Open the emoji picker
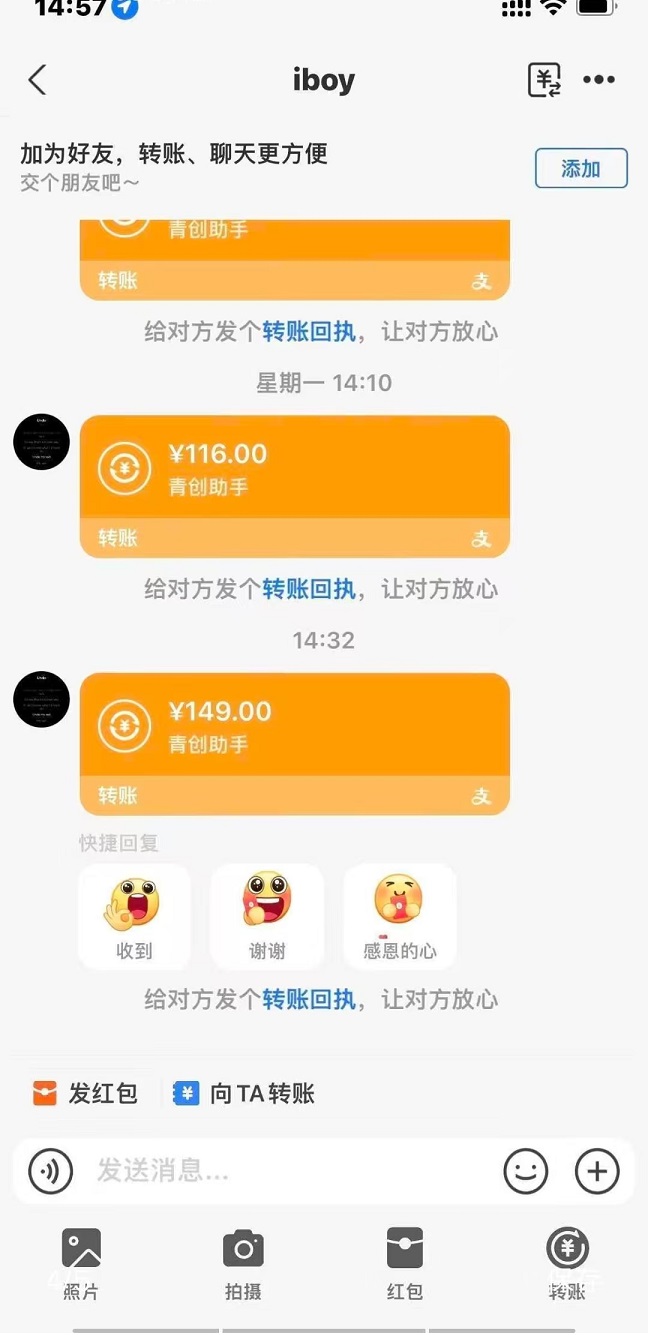This screenshot has height=1335, width=648. tap(526, 1171)
